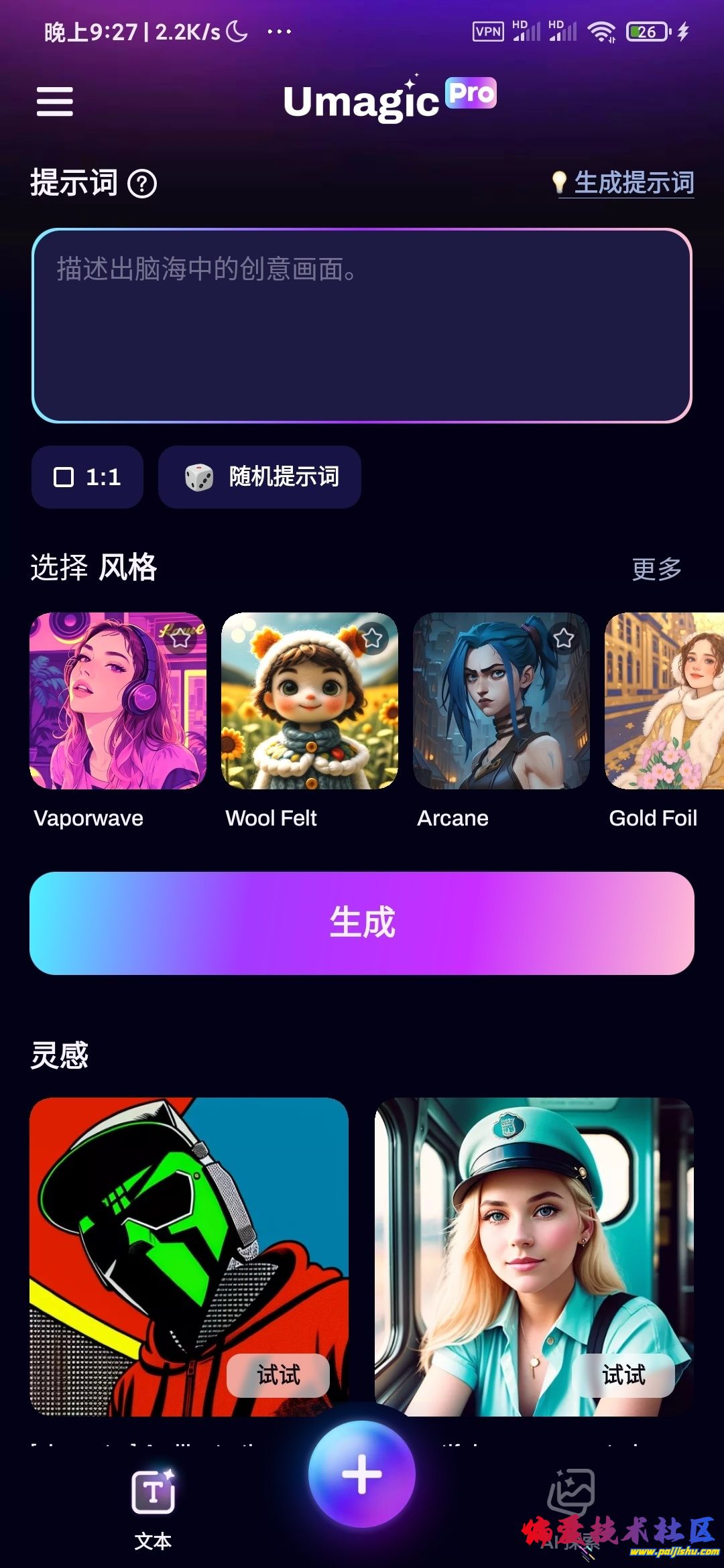Choose the Wool Felt style

pos(310,701)
